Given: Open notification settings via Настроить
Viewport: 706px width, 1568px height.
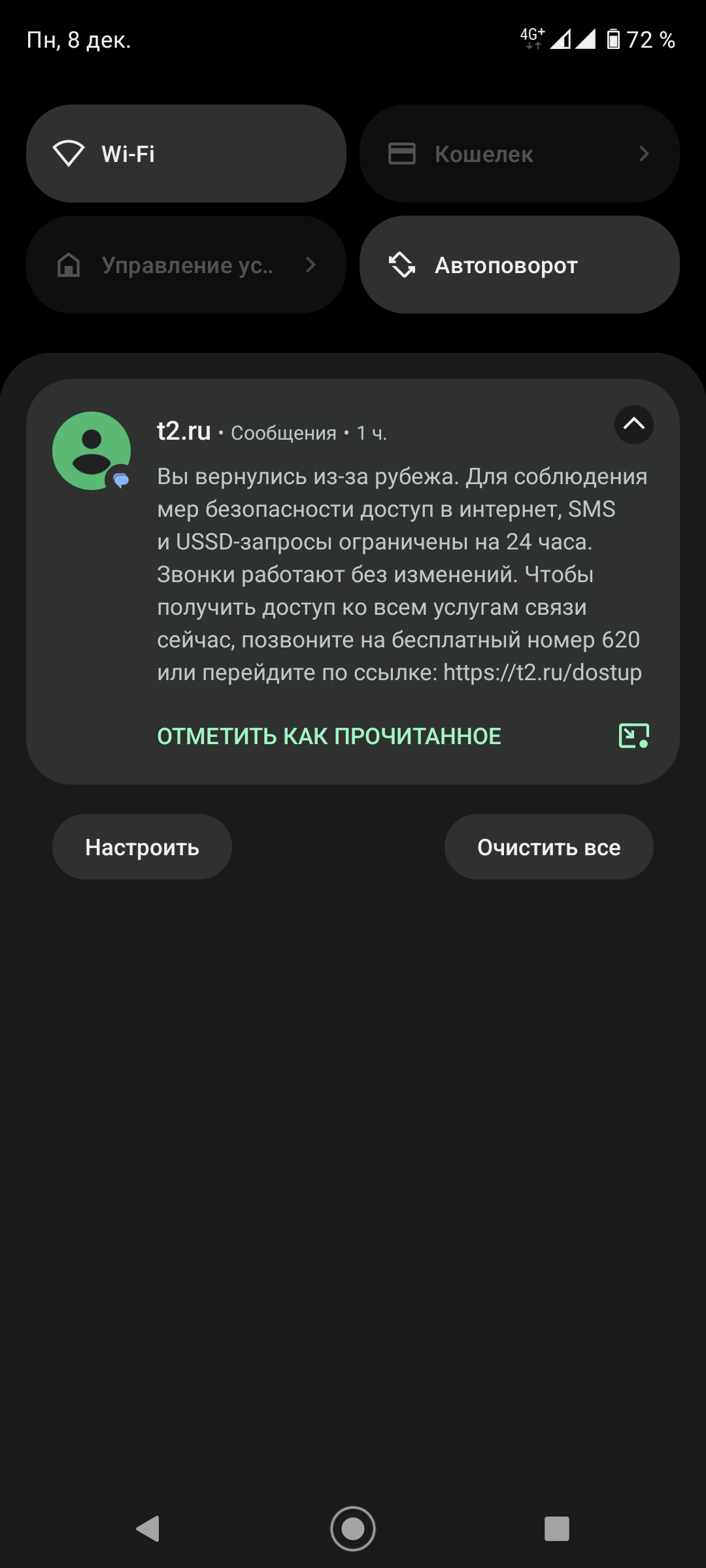Looking at the screenshot, I should (x=142, y=847).
